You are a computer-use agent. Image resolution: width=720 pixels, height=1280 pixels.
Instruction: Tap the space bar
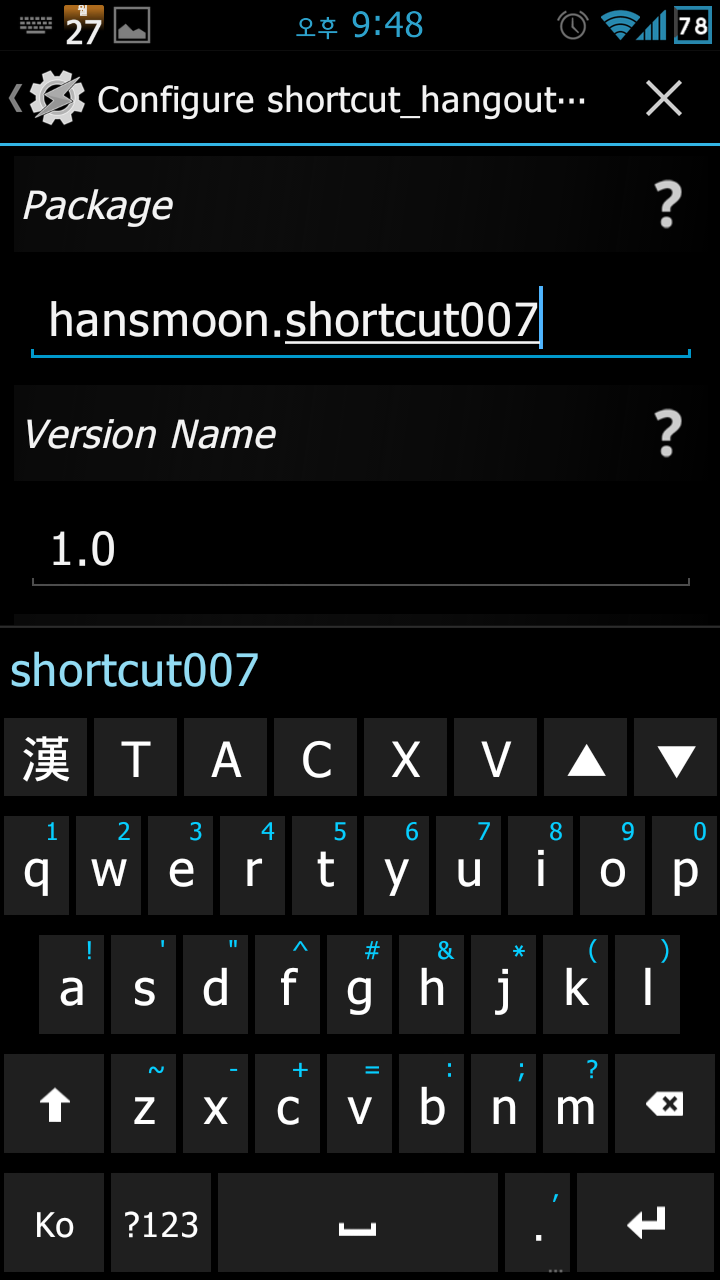[x=357, y=1223]
